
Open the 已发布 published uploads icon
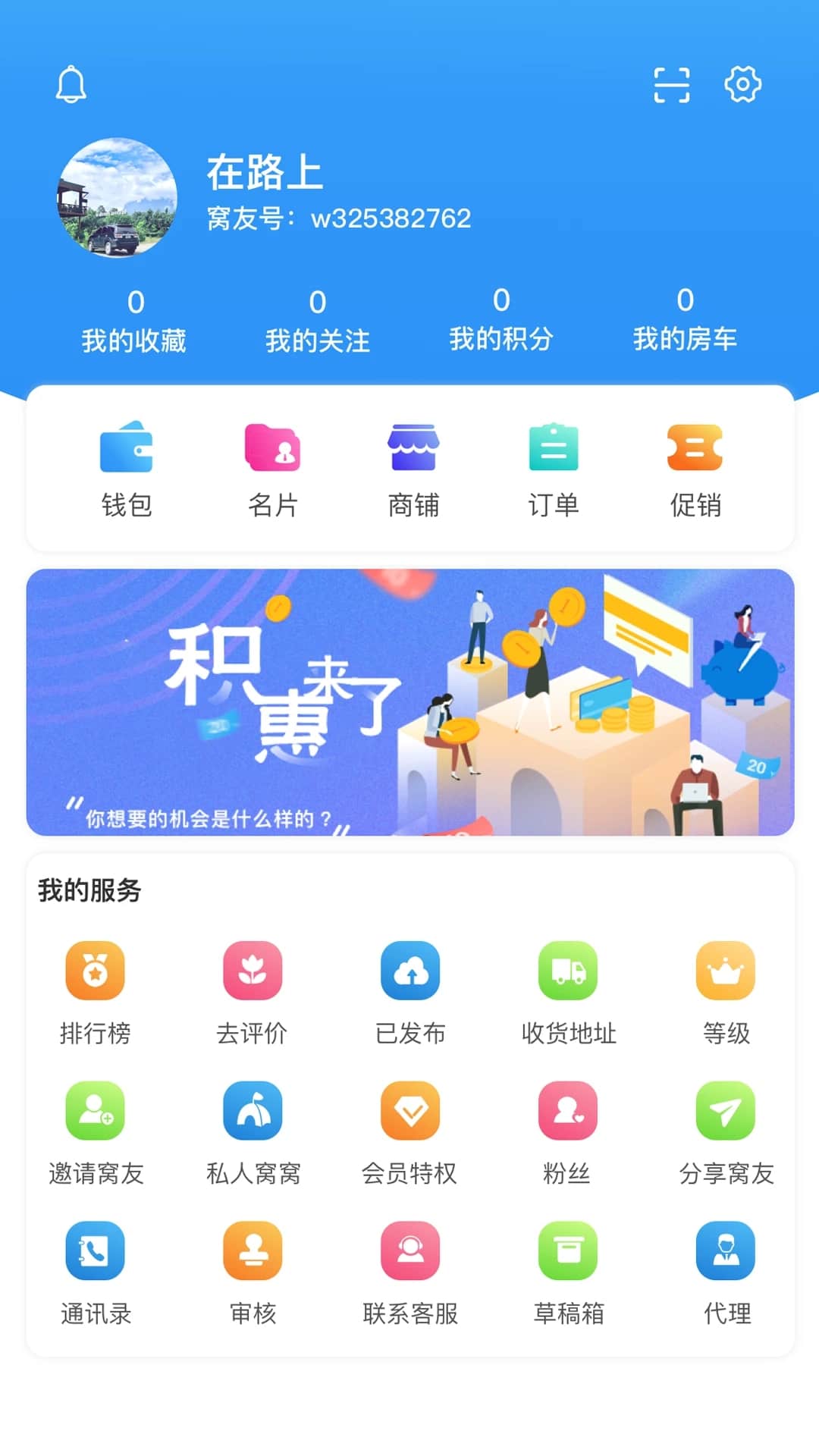pyautogui.click(x=409, y=971)
